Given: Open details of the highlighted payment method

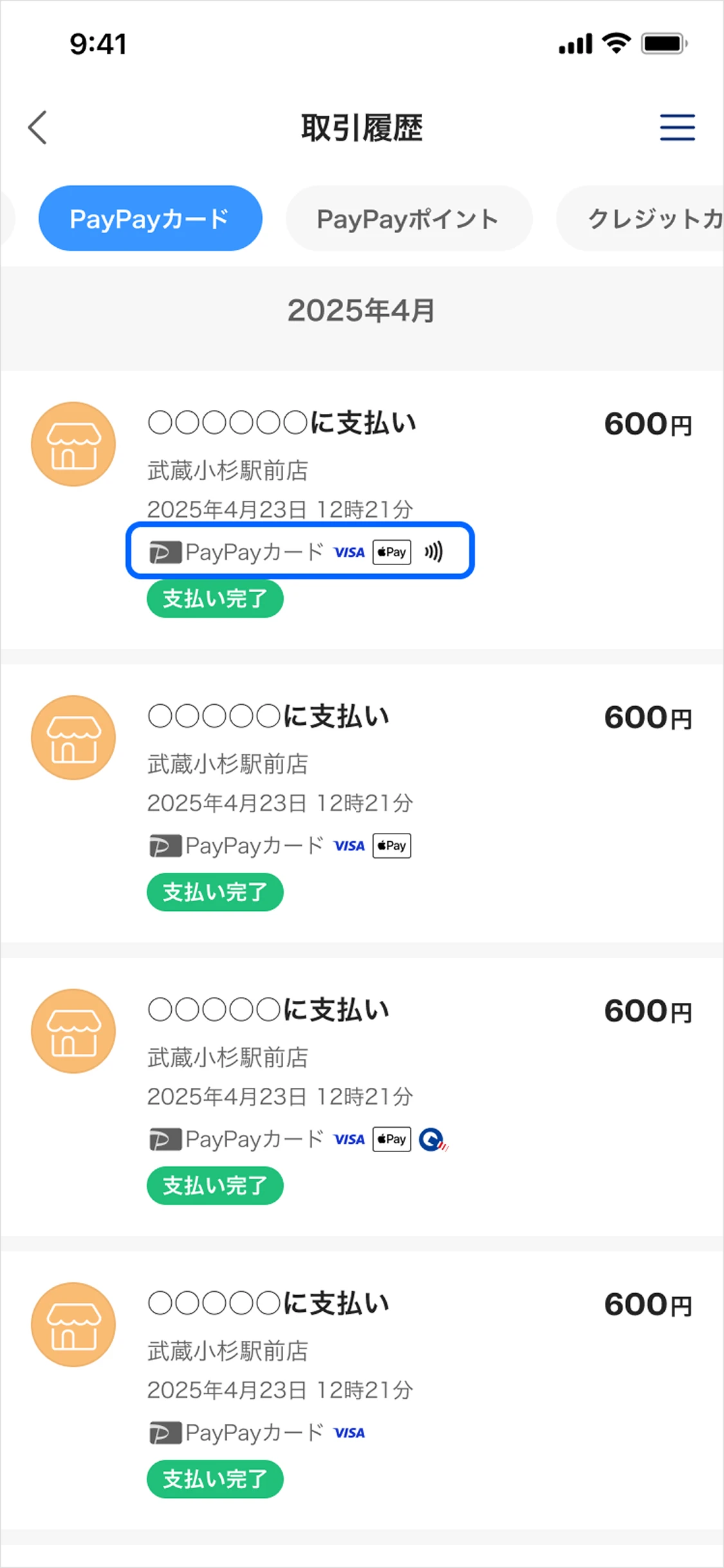Looking at the screenshot, I should [301, 552].
